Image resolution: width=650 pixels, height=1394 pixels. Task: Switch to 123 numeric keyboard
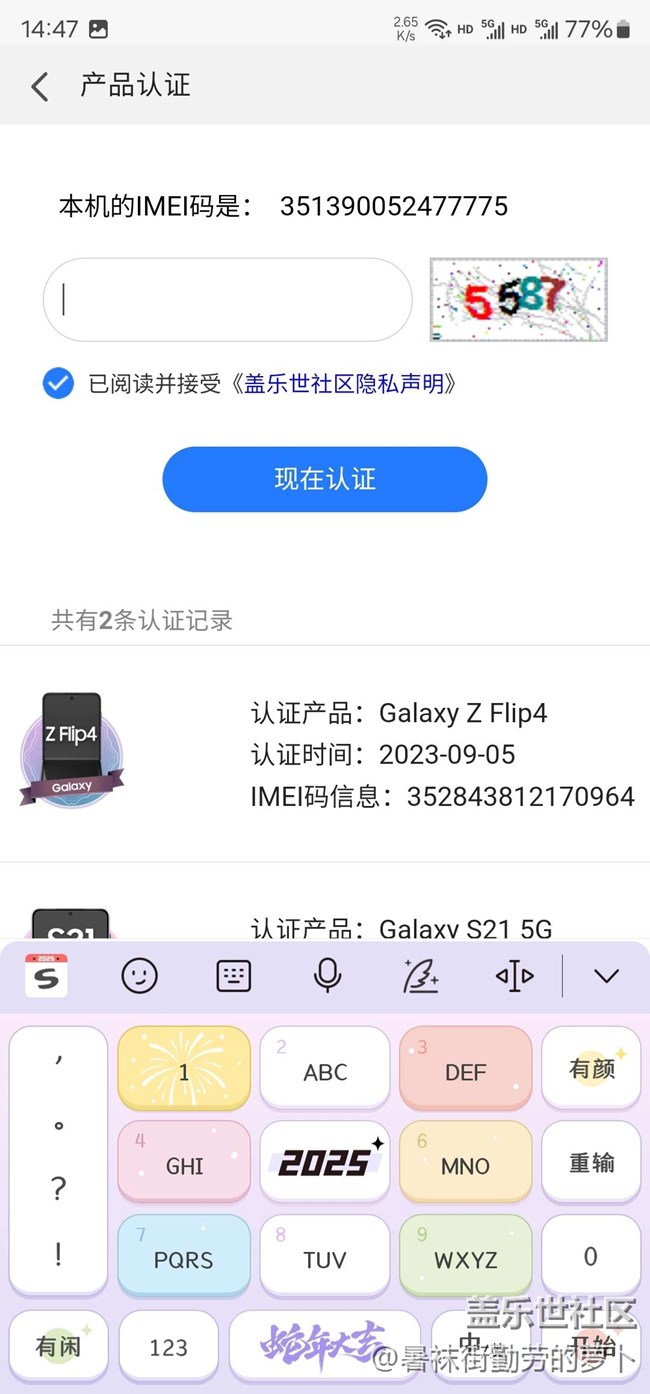168,1346
